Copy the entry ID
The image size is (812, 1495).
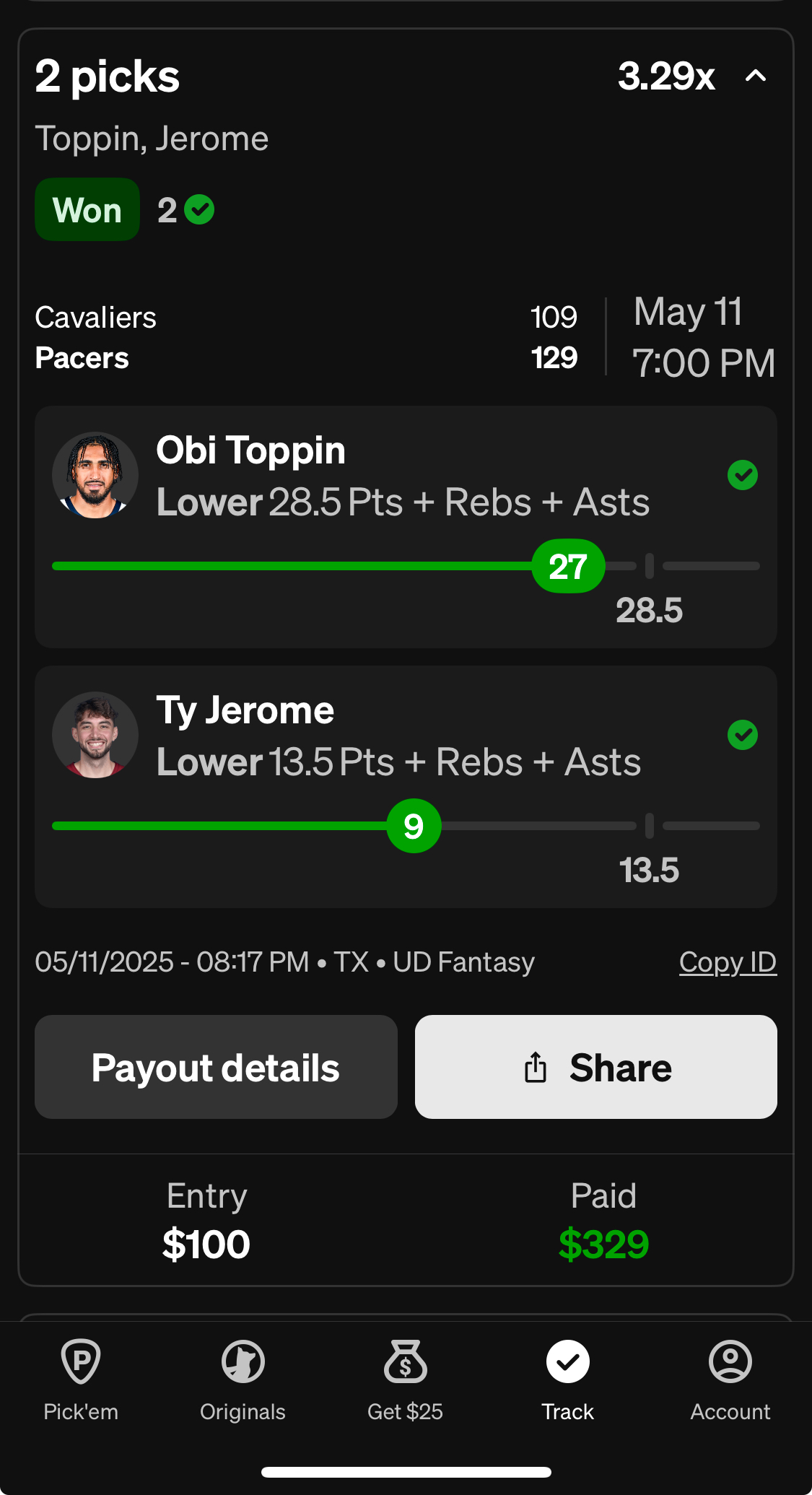(728, 962)
